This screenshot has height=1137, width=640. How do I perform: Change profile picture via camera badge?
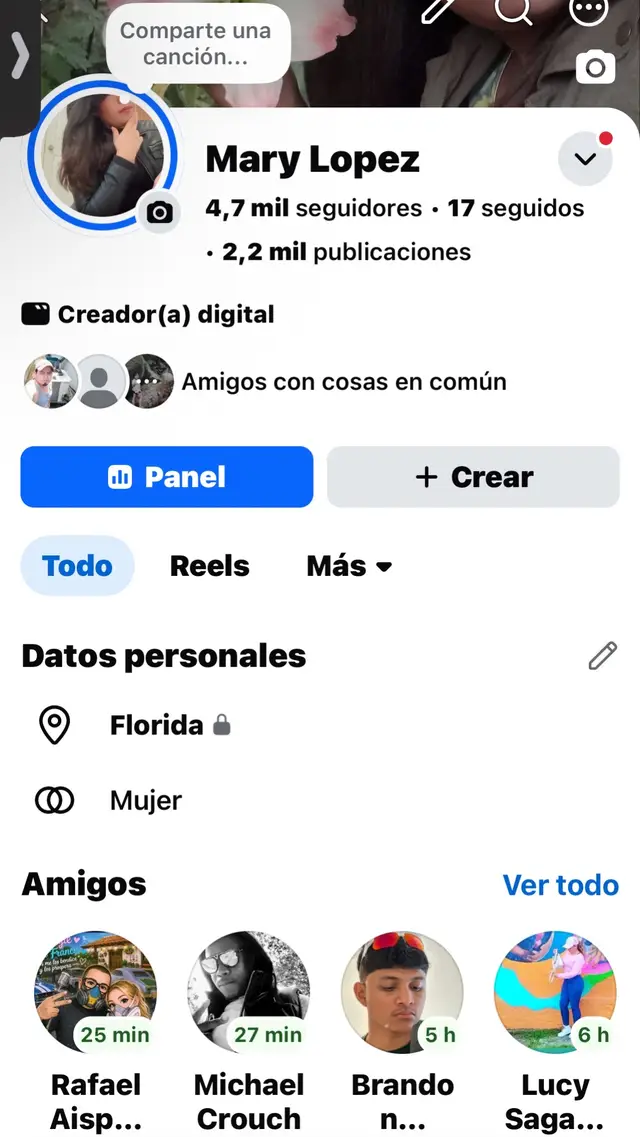tap(159, 212)
